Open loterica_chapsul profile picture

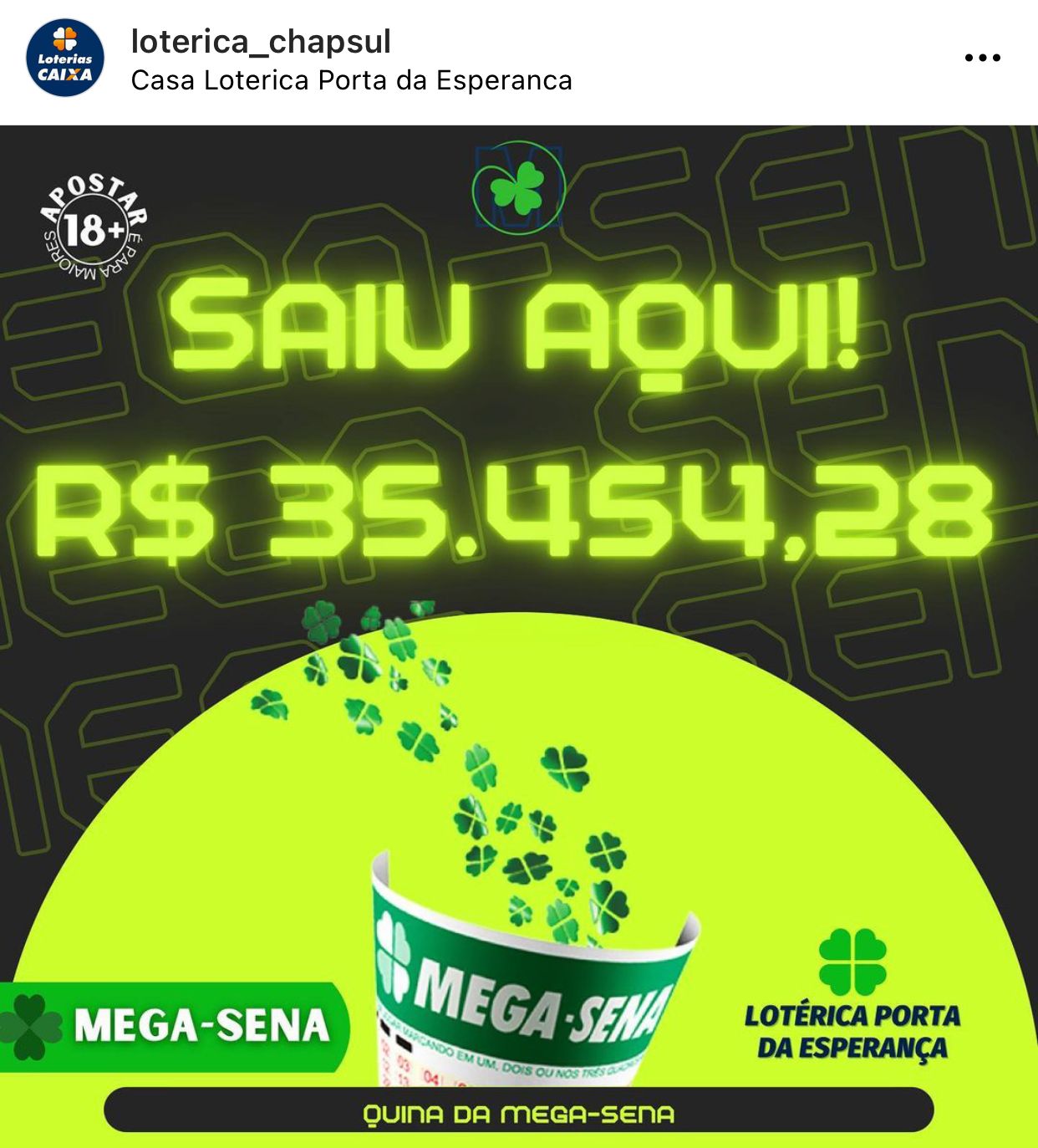tap(65, 59)
